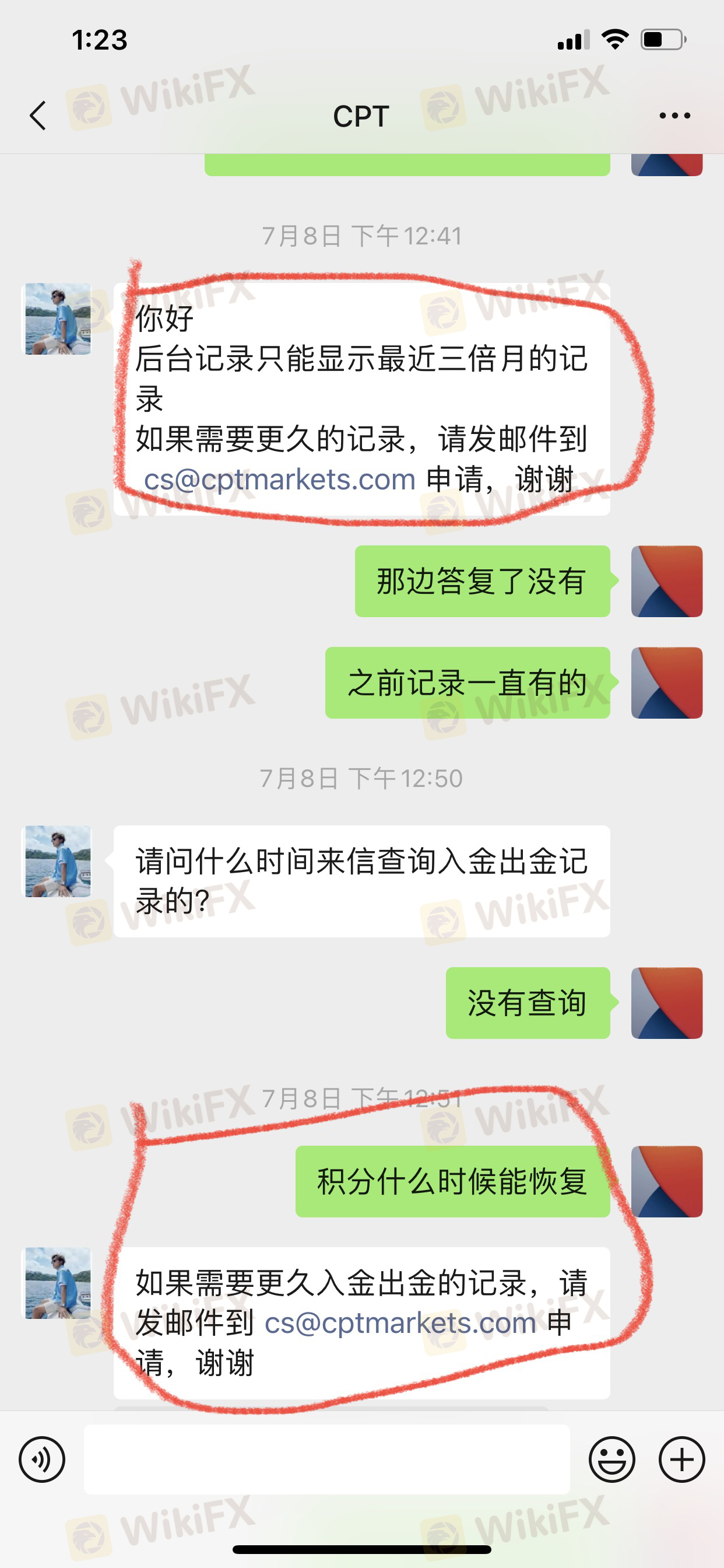Screen dimensions: 724x1568
Task: View my avatar next to 那边答复了没有
Action: 666,582
